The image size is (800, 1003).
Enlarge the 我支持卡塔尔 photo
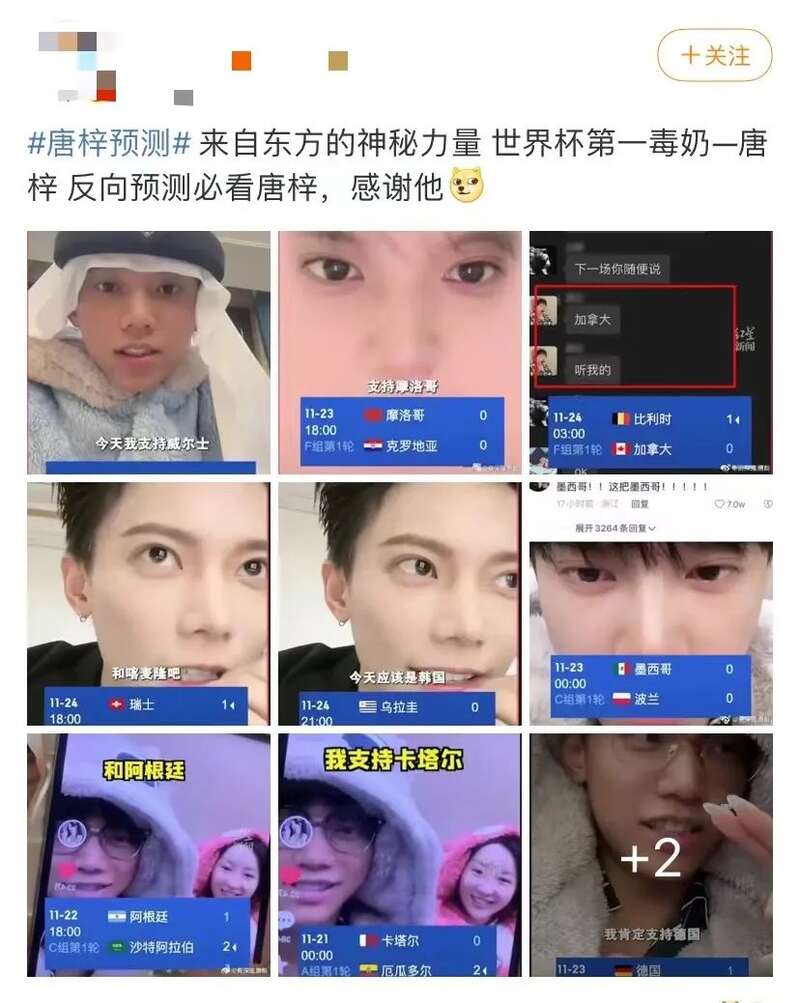(x=399, y=855)
